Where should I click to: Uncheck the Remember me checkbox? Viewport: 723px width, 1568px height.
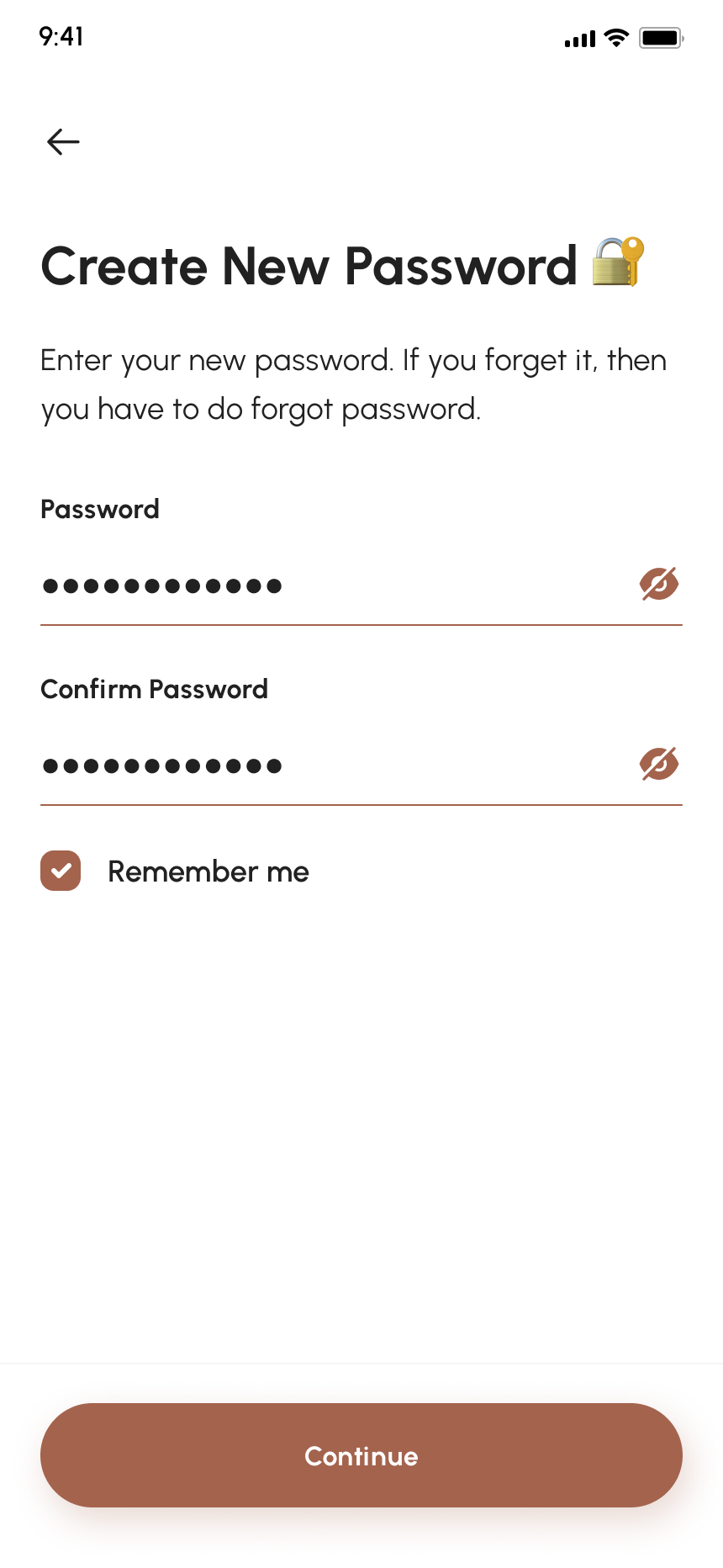[x=61, y=871]
